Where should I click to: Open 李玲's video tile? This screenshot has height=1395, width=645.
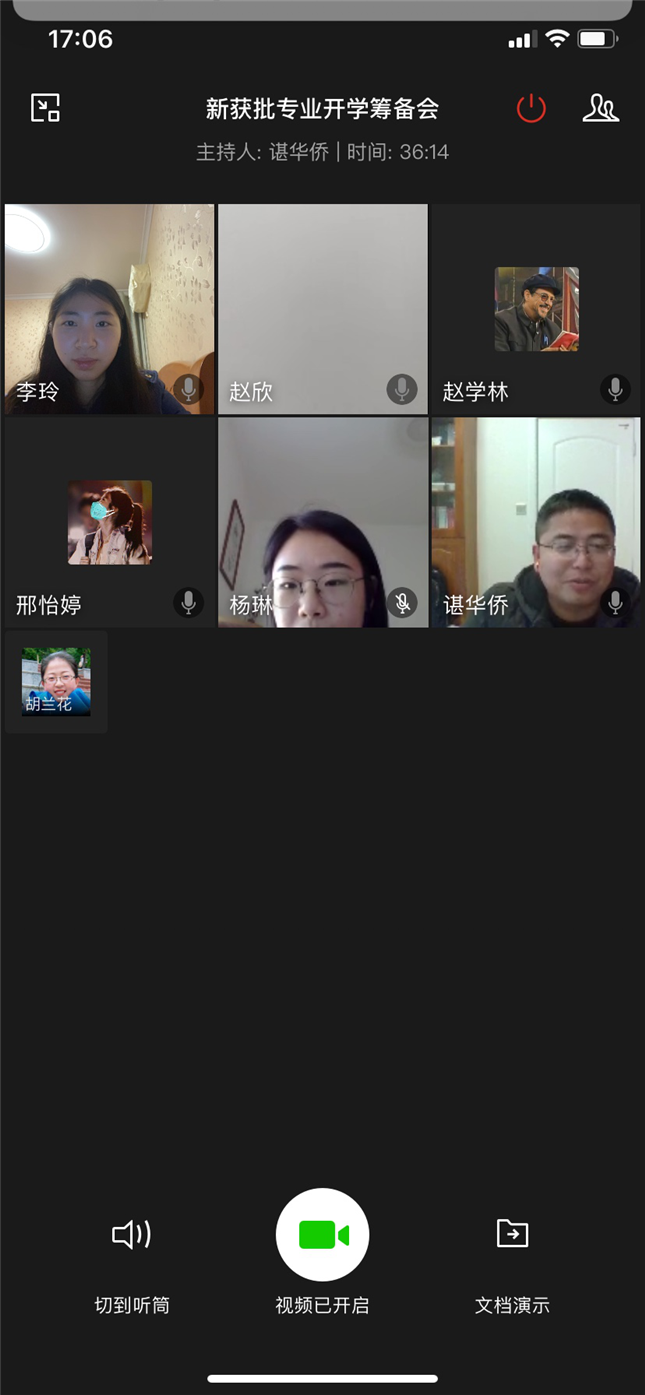109,309
